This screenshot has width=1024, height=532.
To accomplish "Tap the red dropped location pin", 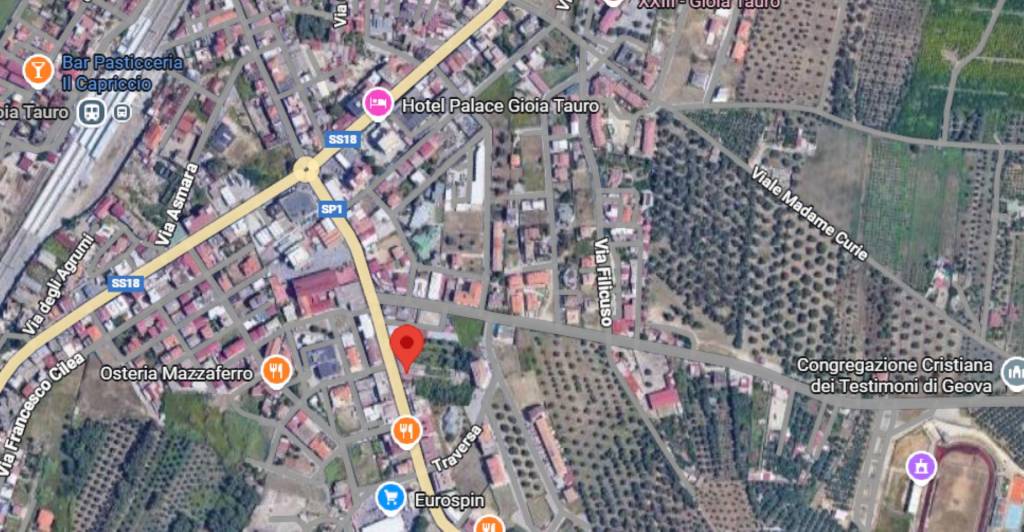I will click(x=406, y=346).
